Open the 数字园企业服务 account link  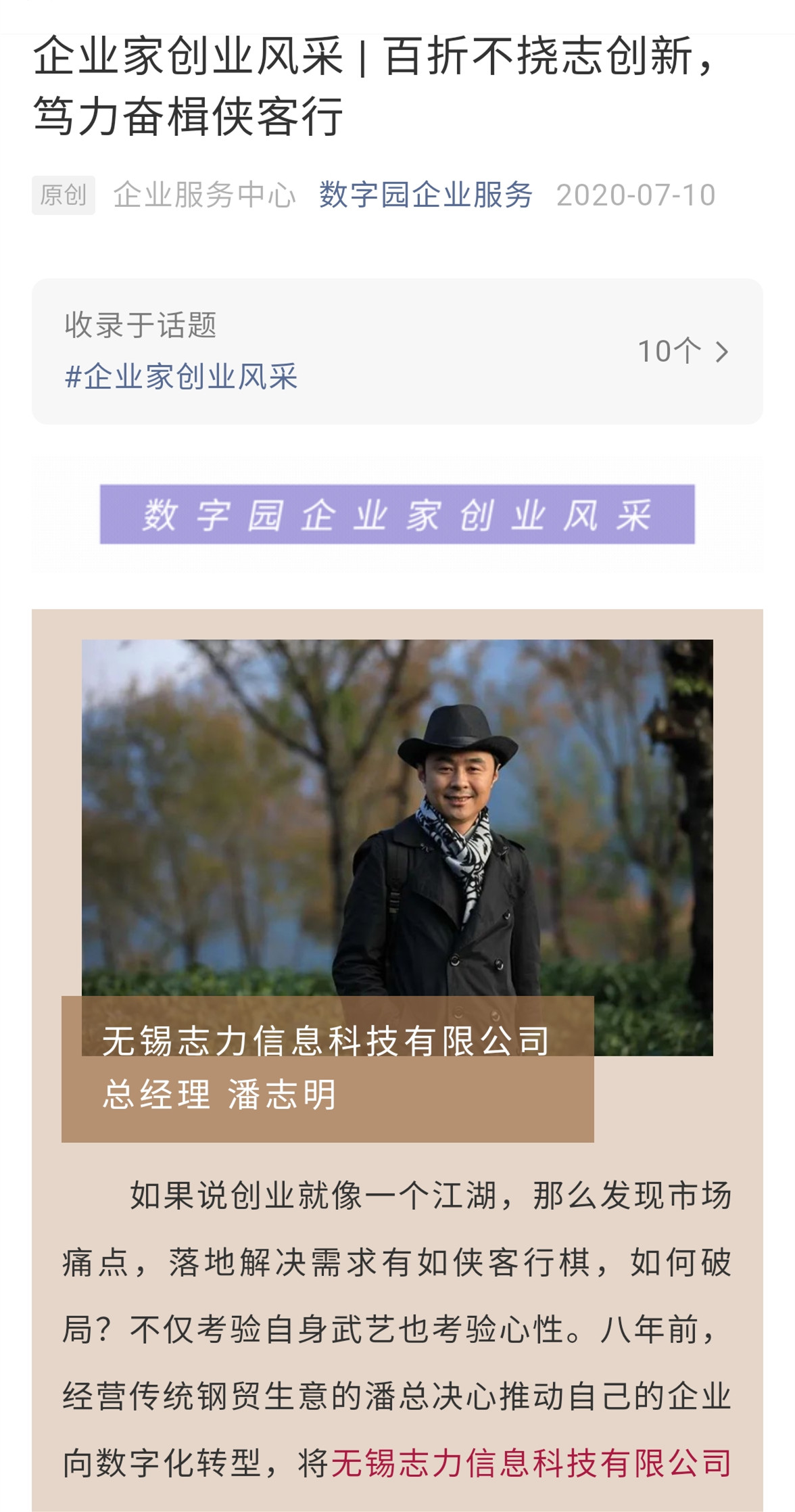pos(425,195)
